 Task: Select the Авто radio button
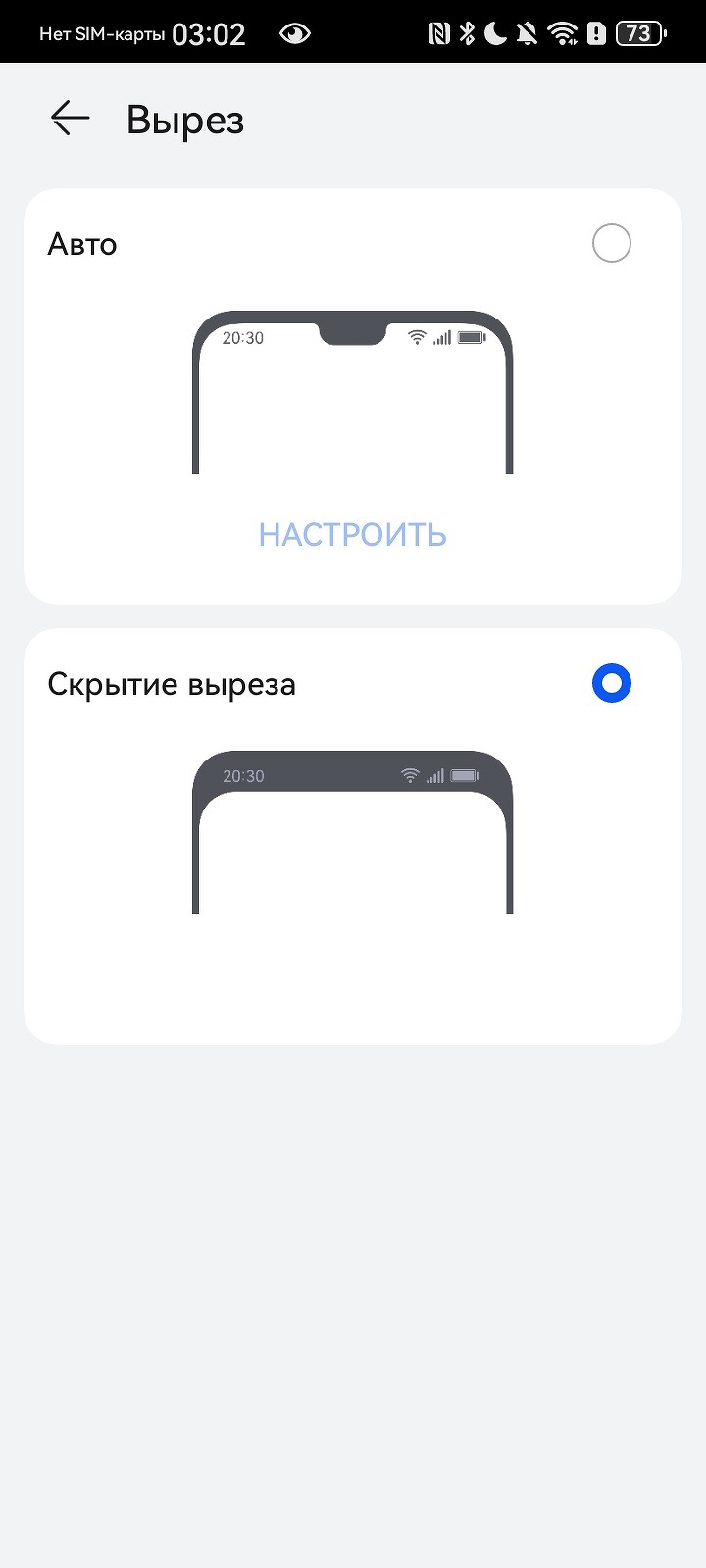[611, 243]
